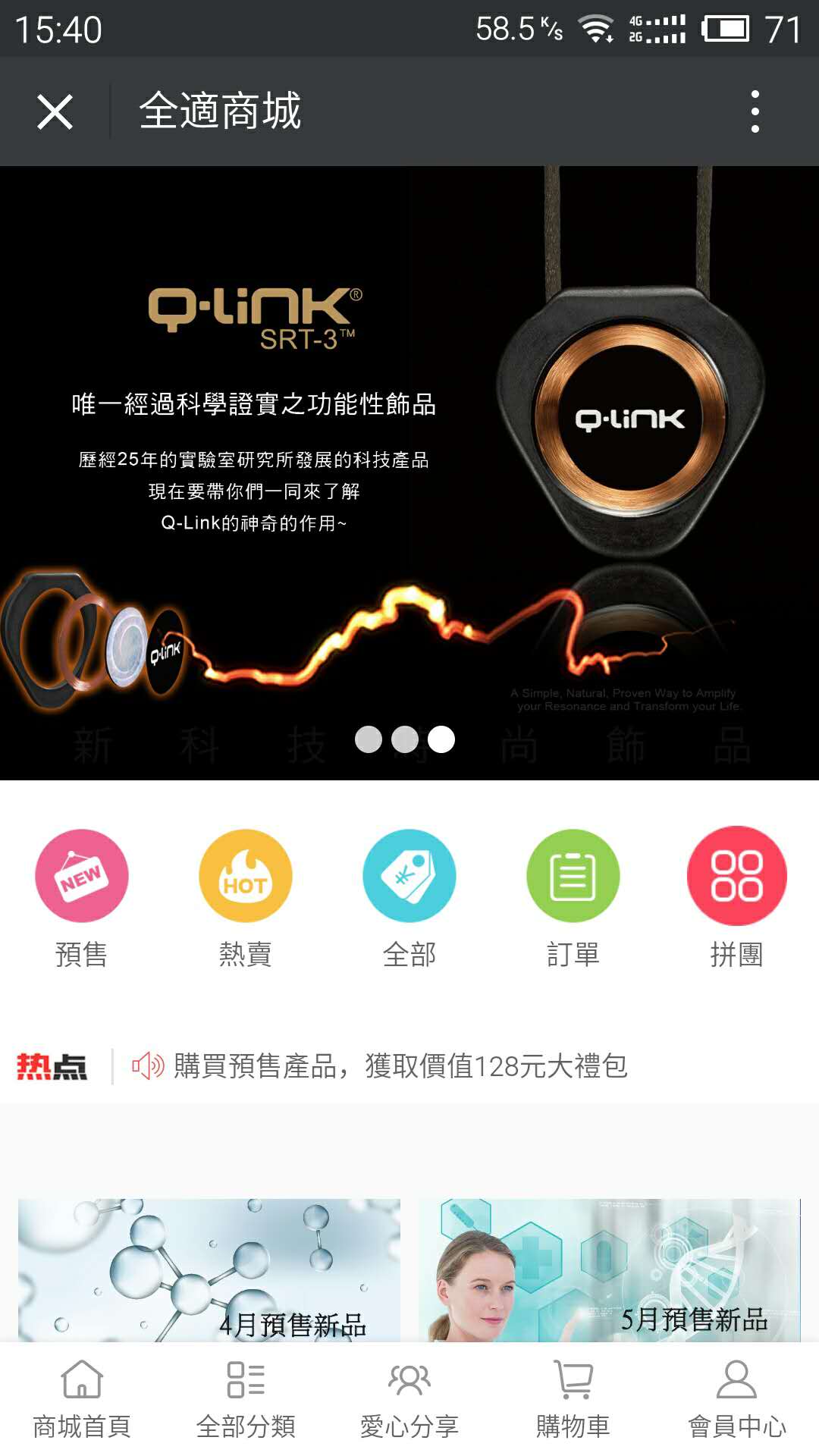Open the 4月預售新品 card
The image size is (819, 1456).
pos(209,1270)
